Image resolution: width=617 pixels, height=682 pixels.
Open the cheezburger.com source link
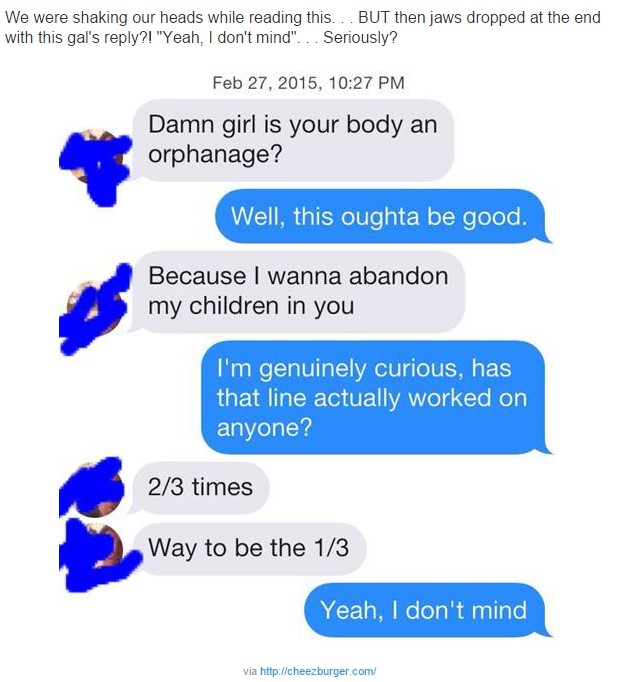(317, 671)
